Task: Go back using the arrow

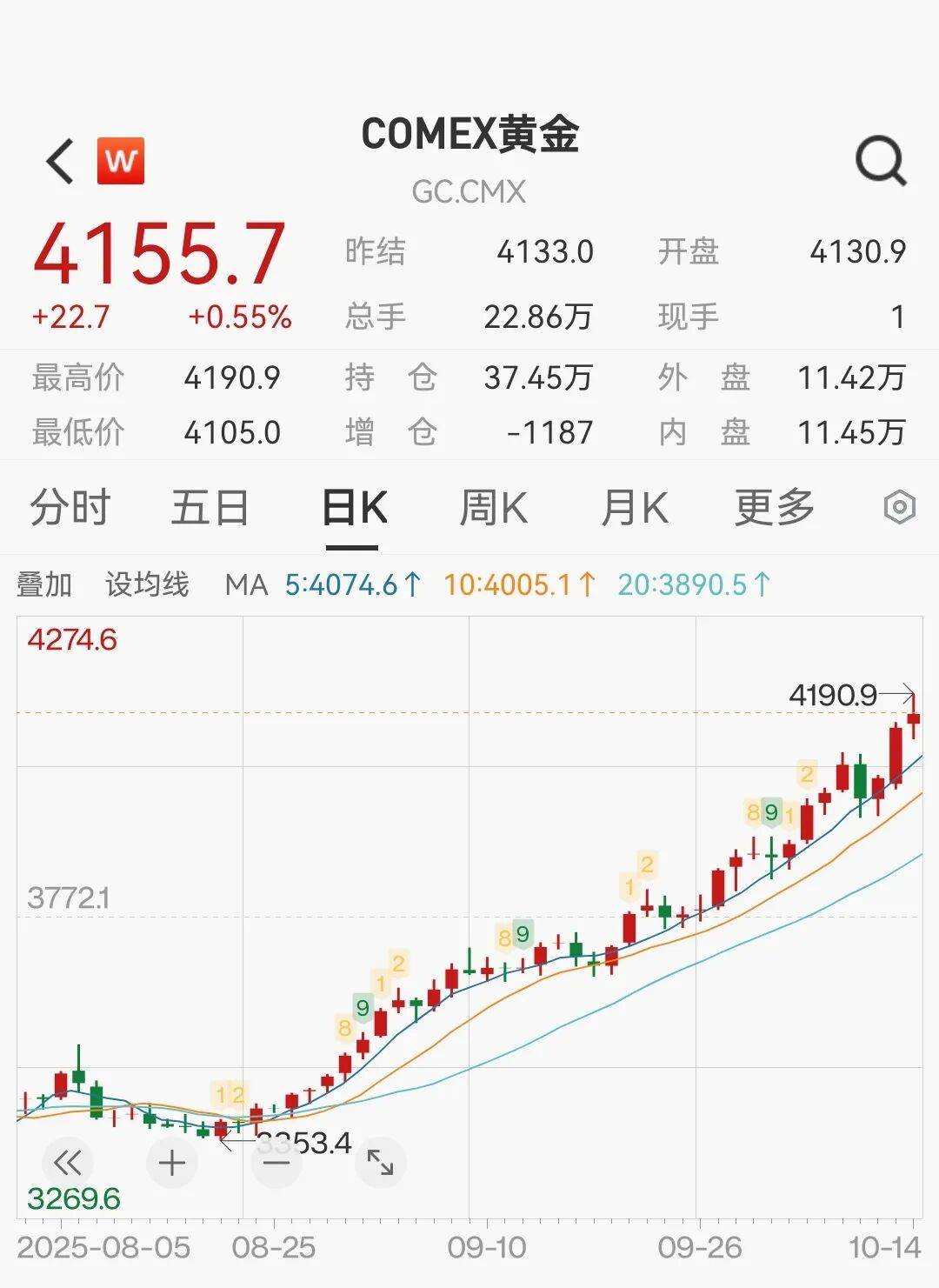Action: point(61,162)
